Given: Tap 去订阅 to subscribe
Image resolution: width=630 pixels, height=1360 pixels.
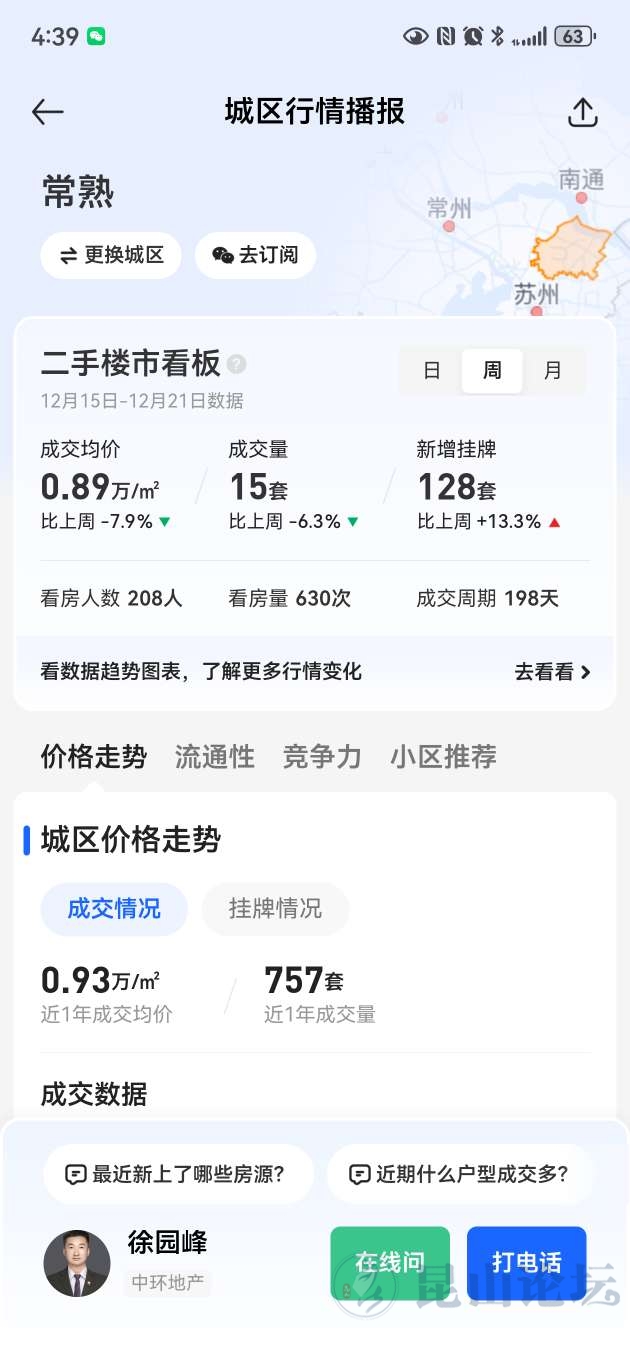Looking at the screenshot, I should pyautogui.click(x=255, y=255).
